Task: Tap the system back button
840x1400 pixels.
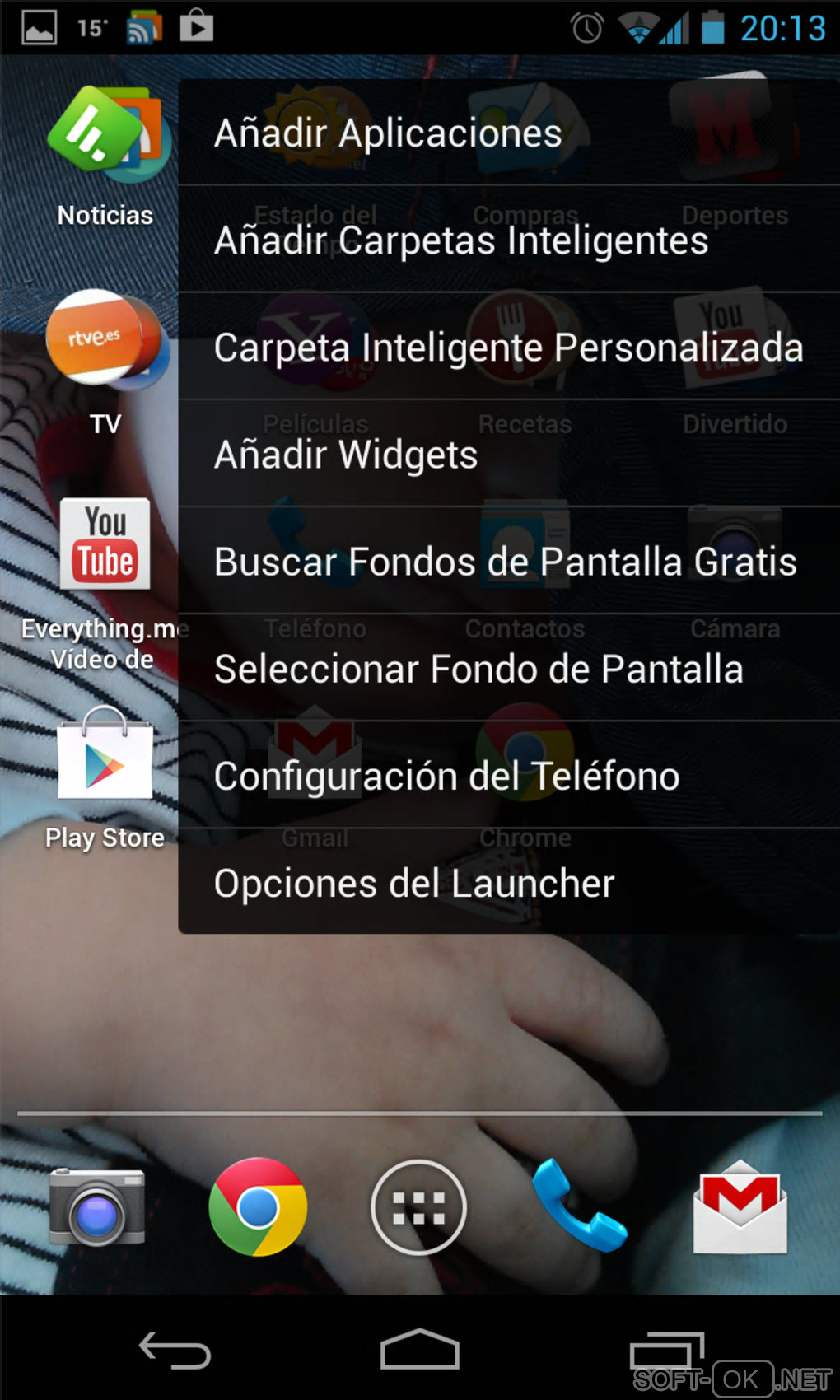Action: click(x=175, y=1351)
